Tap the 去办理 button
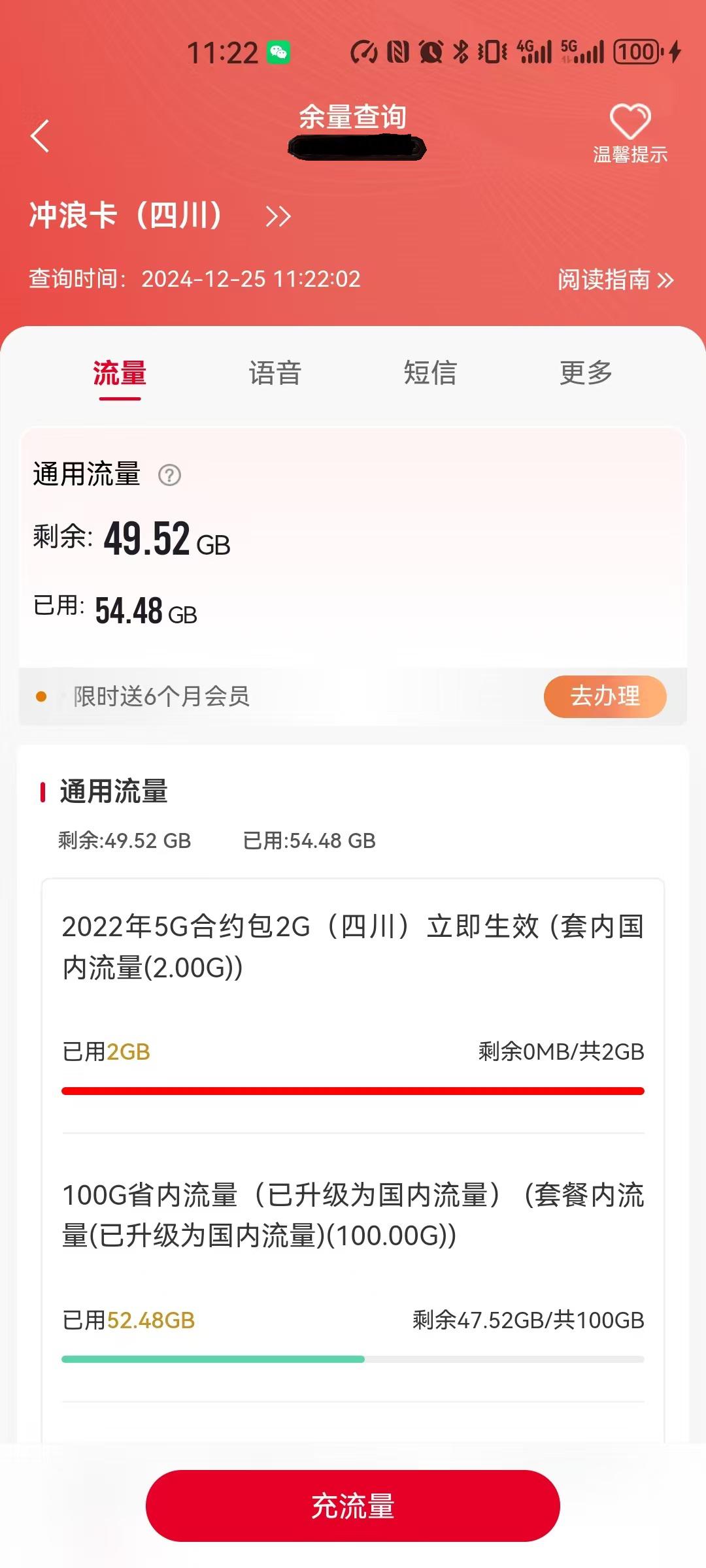This screenshot has width=706, height=1568. coord(605,696)
